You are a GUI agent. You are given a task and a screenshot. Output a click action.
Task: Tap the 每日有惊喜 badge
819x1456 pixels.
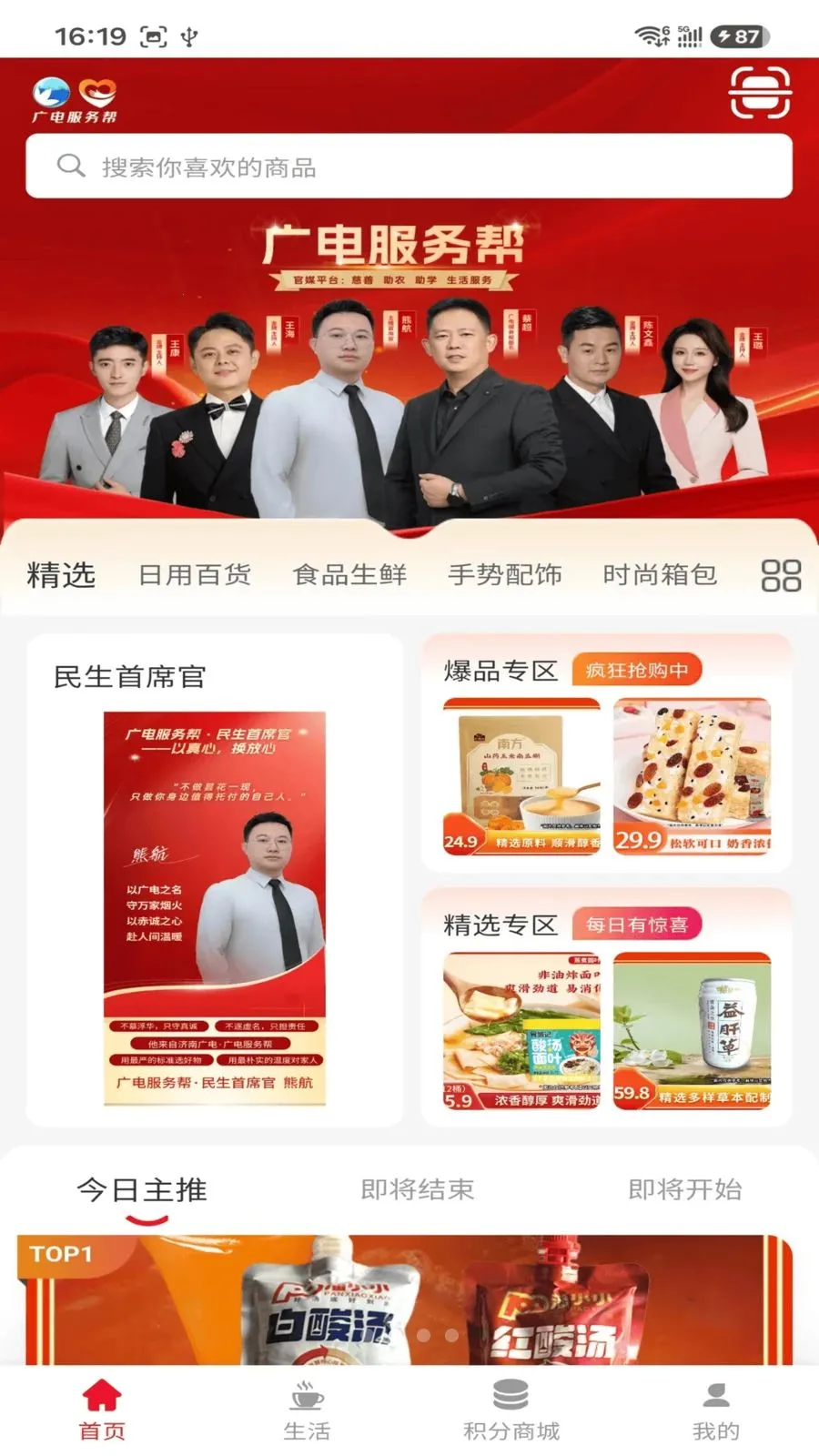pos(637,925)
